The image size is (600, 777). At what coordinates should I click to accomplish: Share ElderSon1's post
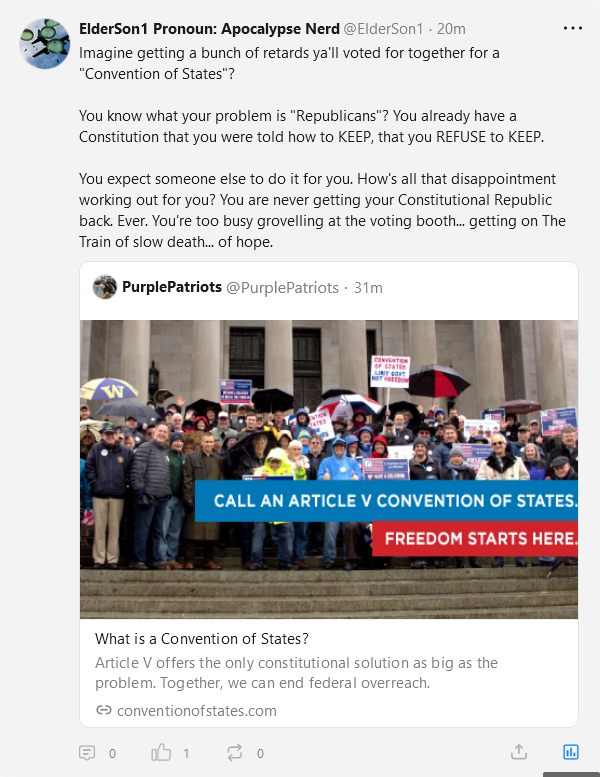(518, 752)
